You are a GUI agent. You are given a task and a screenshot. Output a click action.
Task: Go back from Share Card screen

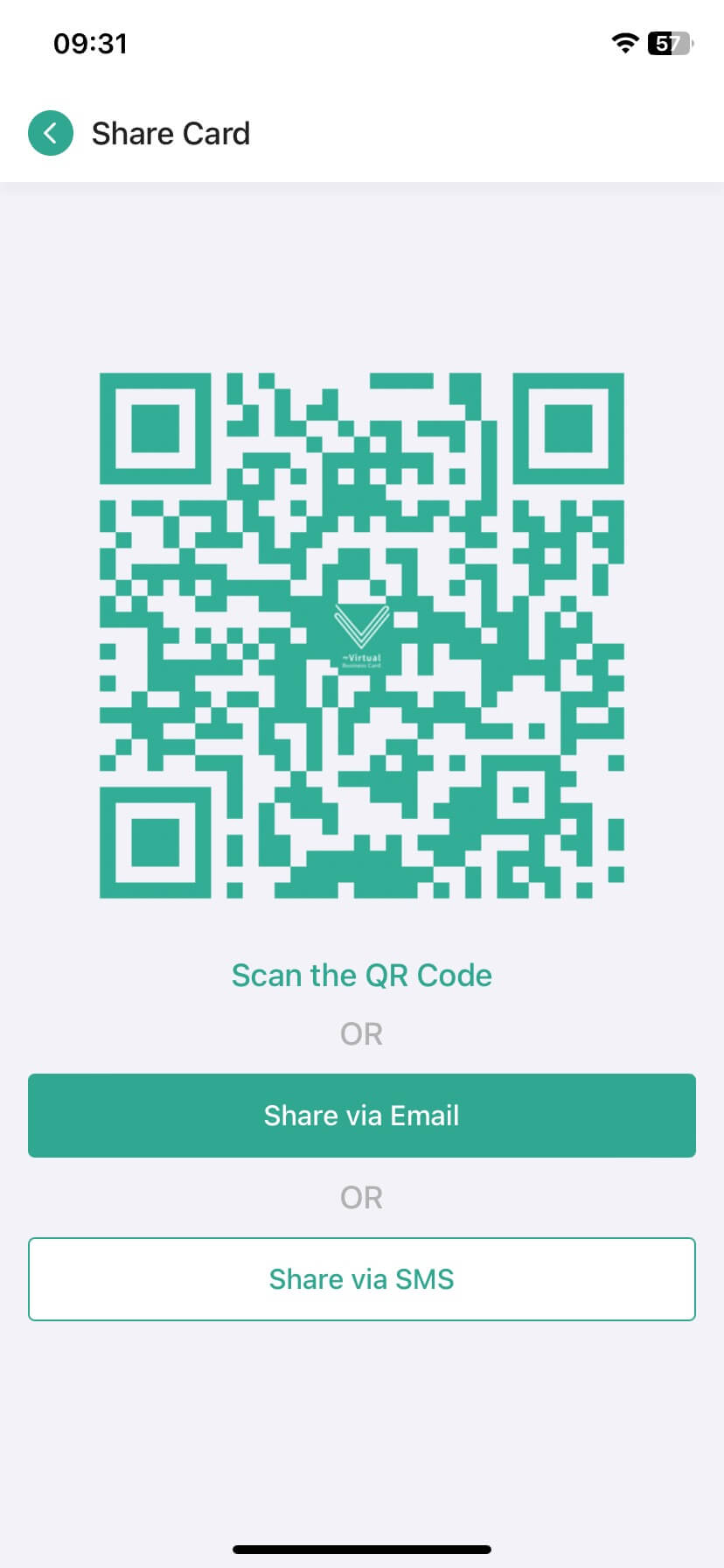(x=51, y=134)
